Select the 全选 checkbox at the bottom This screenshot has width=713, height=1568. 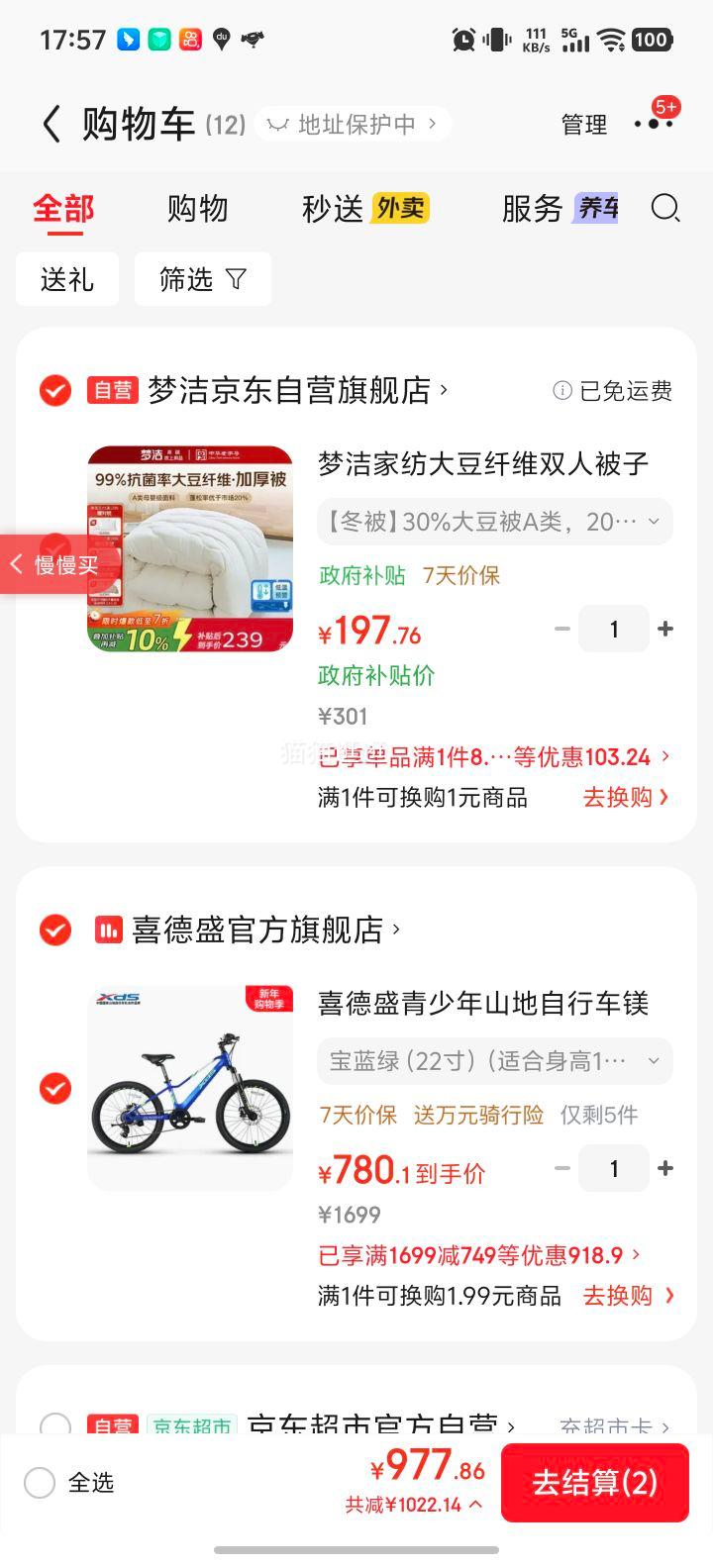40,1482
